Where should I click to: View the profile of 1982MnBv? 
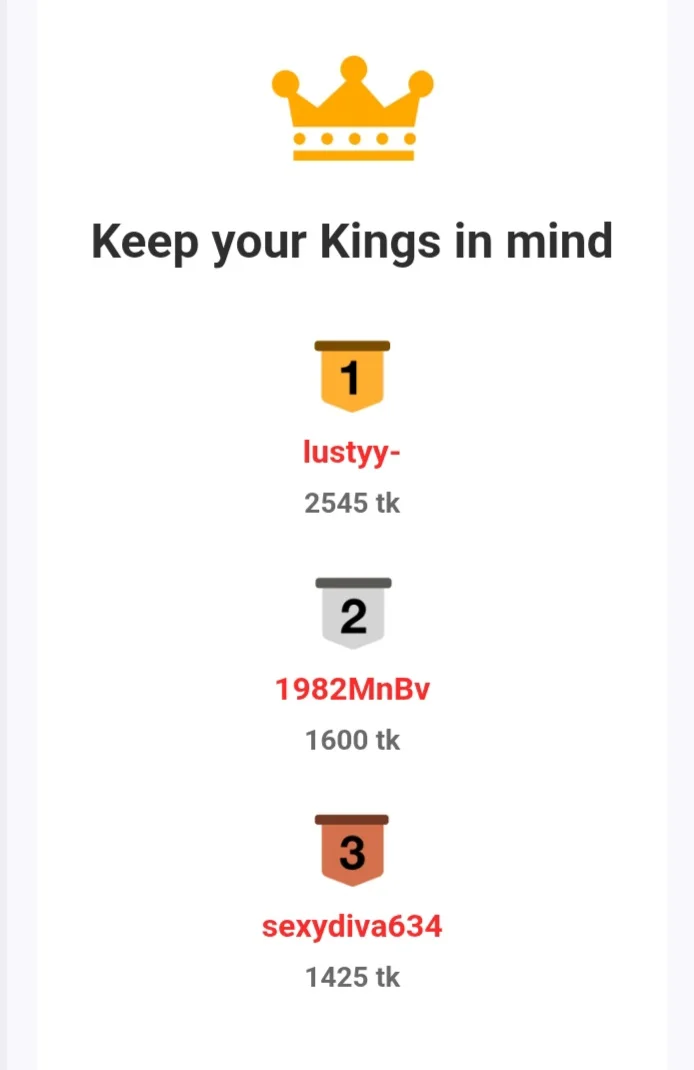pyautogui.click(x=352, y=690)
